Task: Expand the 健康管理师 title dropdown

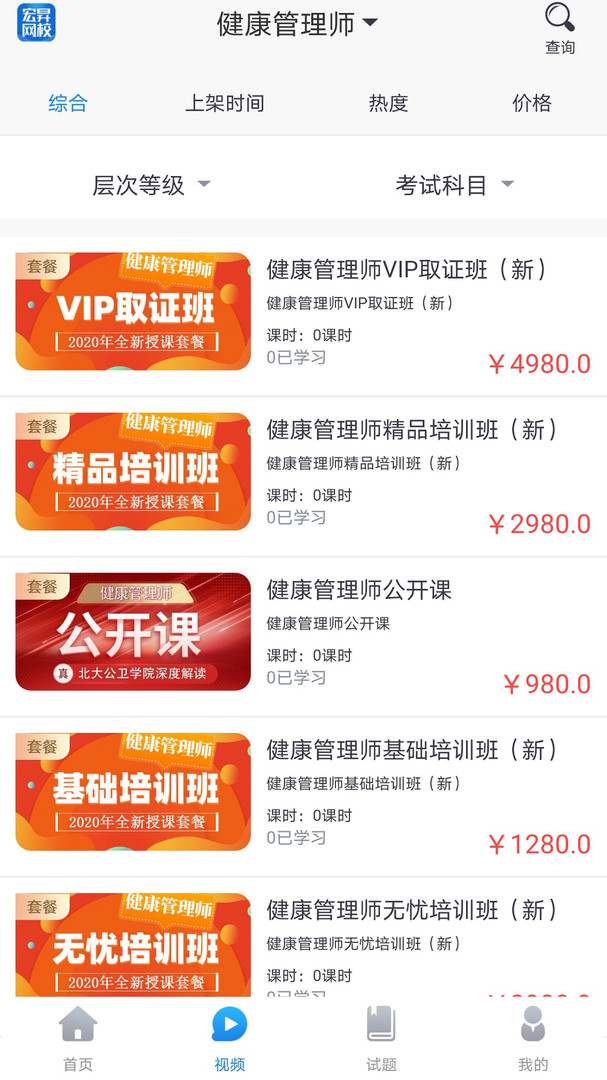Action: pos(297,24)
